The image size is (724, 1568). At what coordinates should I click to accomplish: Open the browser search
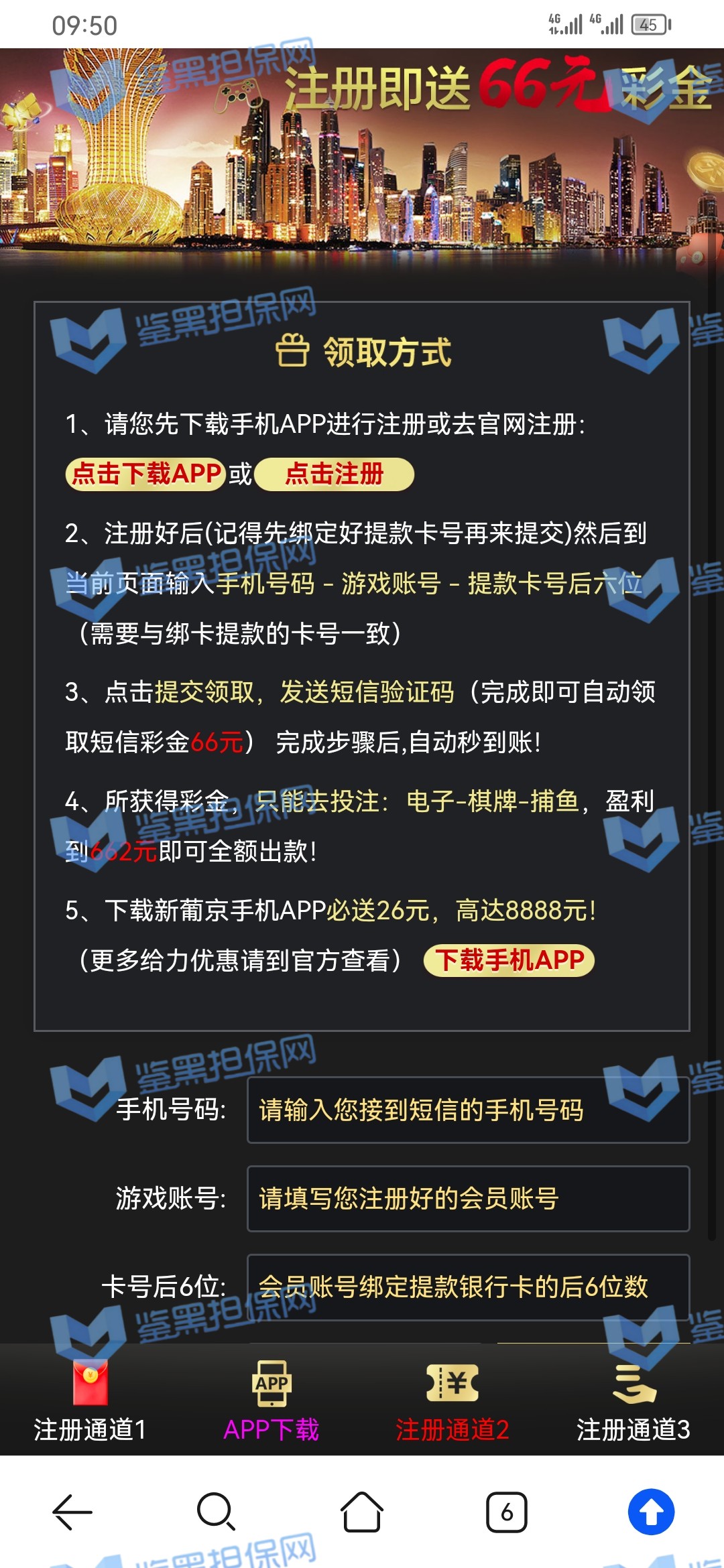(216, 1512)
